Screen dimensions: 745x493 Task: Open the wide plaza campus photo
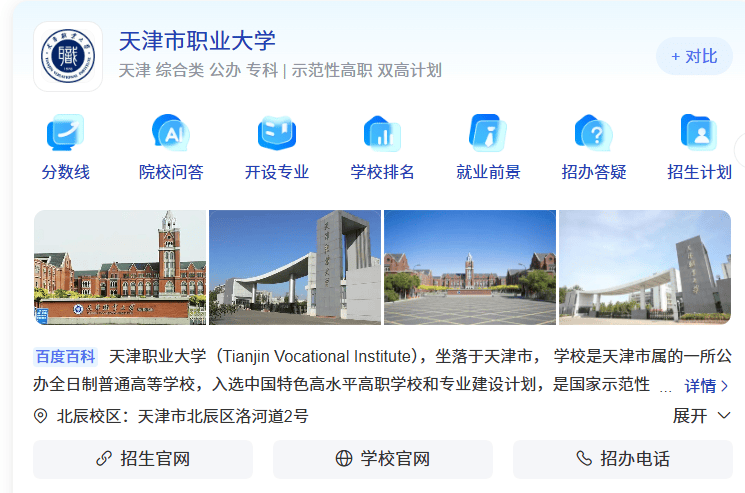470,267
